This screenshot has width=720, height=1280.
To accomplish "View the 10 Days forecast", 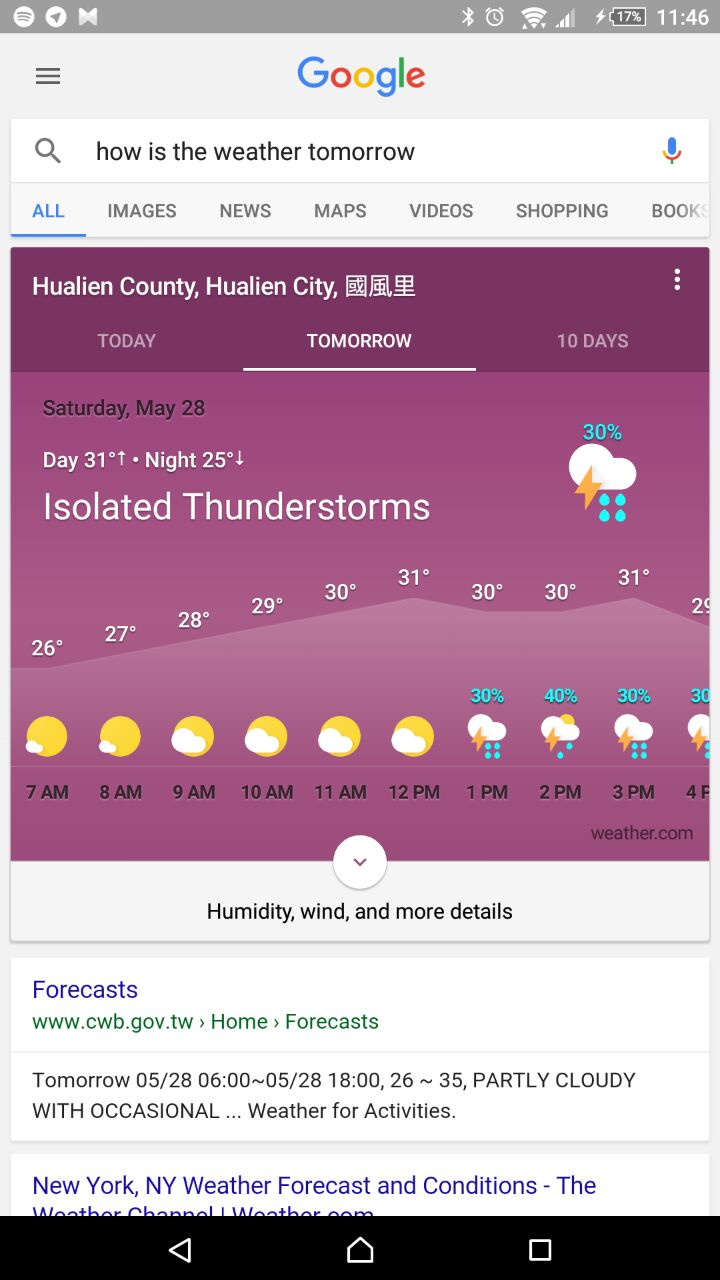I will click(x=592, y=341).
